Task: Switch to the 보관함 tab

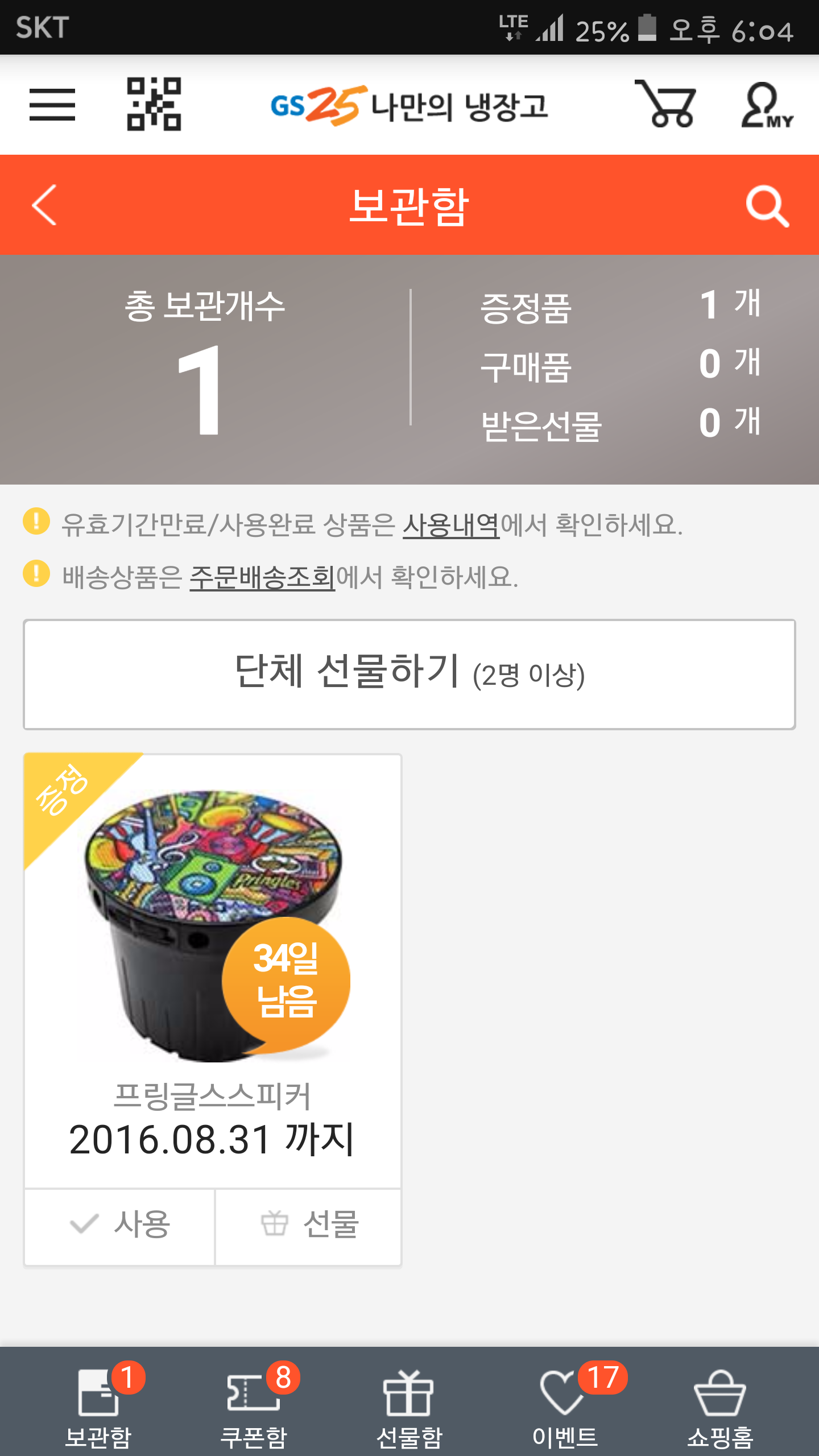Action: click(x=98, y=1405)
